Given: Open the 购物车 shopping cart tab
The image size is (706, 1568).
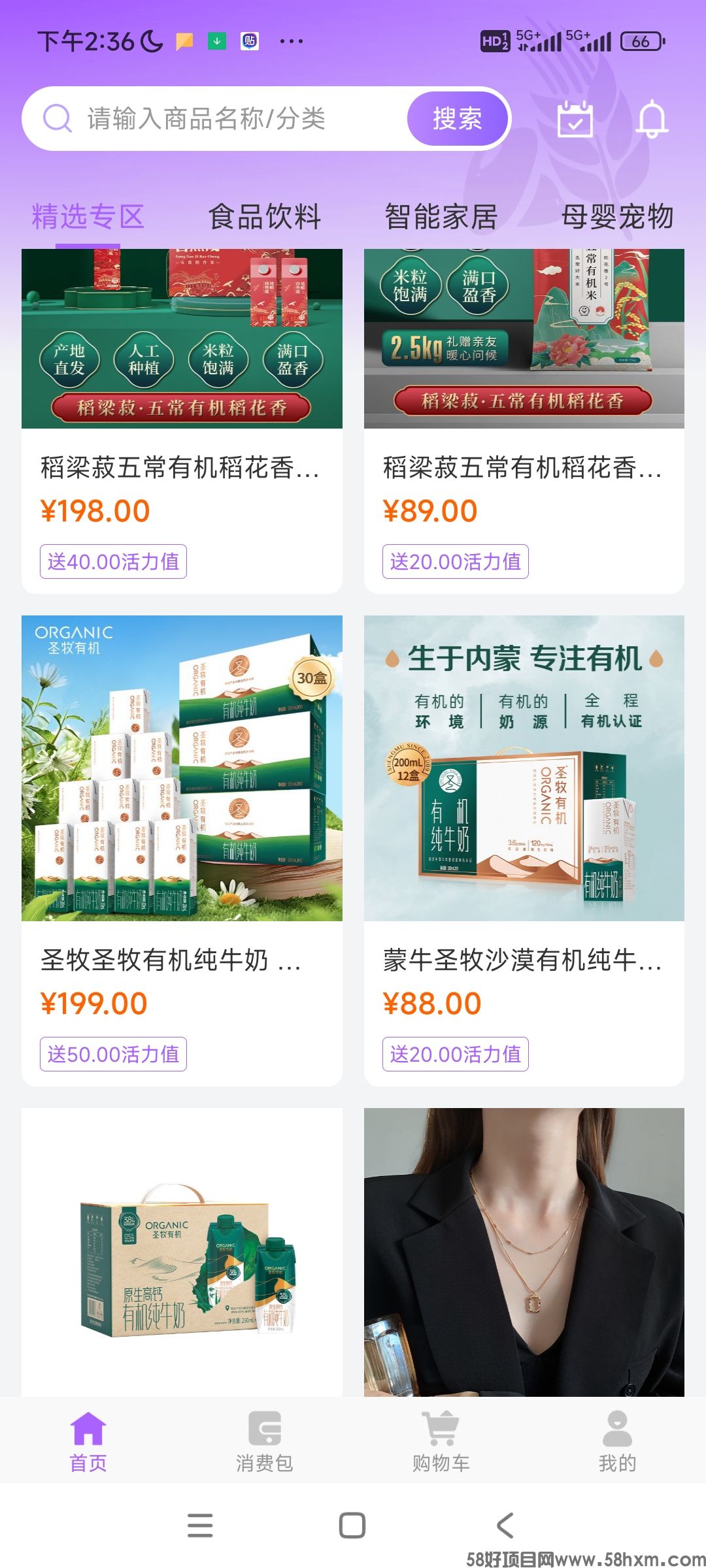Looking at the screenshot, I should pos(441,1441).
